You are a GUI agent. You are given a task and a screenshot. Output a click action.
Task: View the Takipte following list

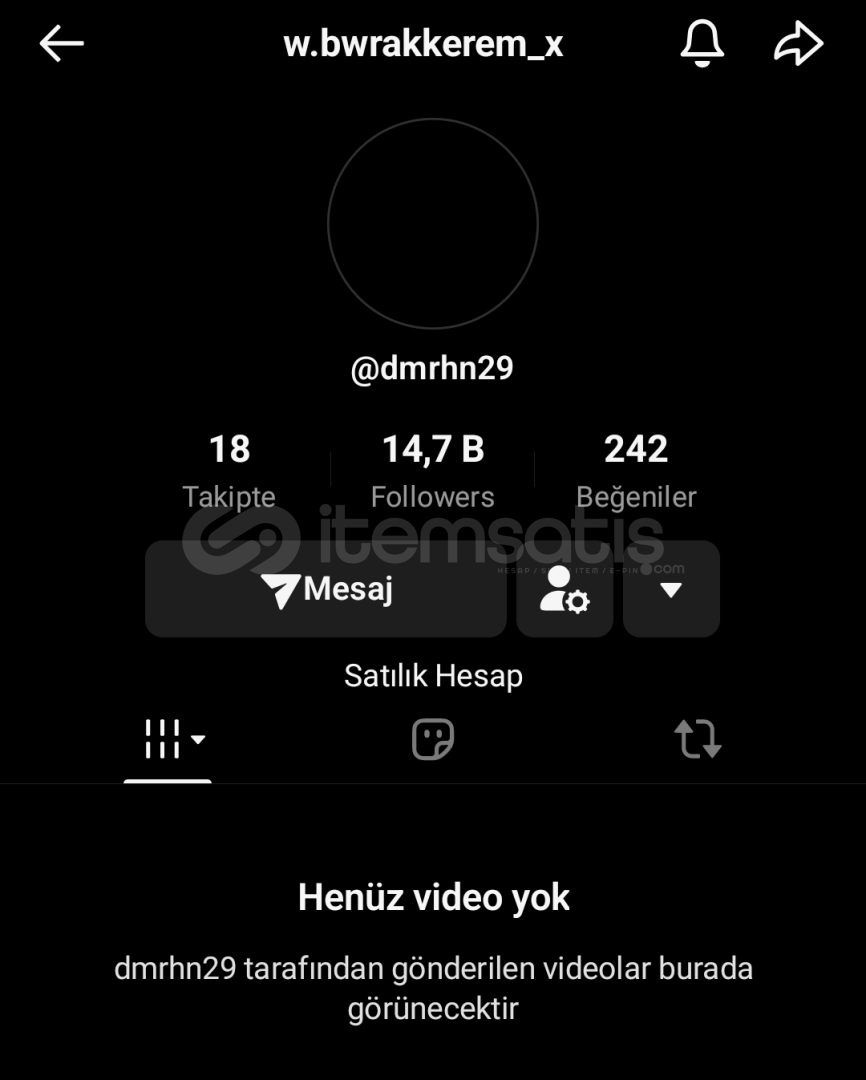click(229, 470)
